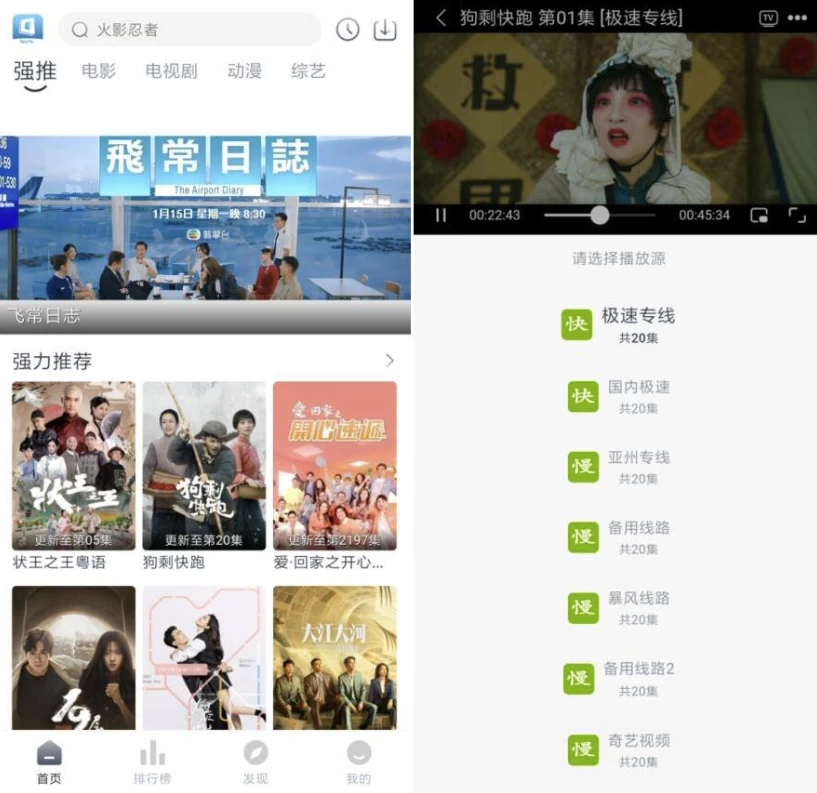This screenshot has height=793, width=817.
Task: Go to the 我的 tab
Action: (359, 764)
